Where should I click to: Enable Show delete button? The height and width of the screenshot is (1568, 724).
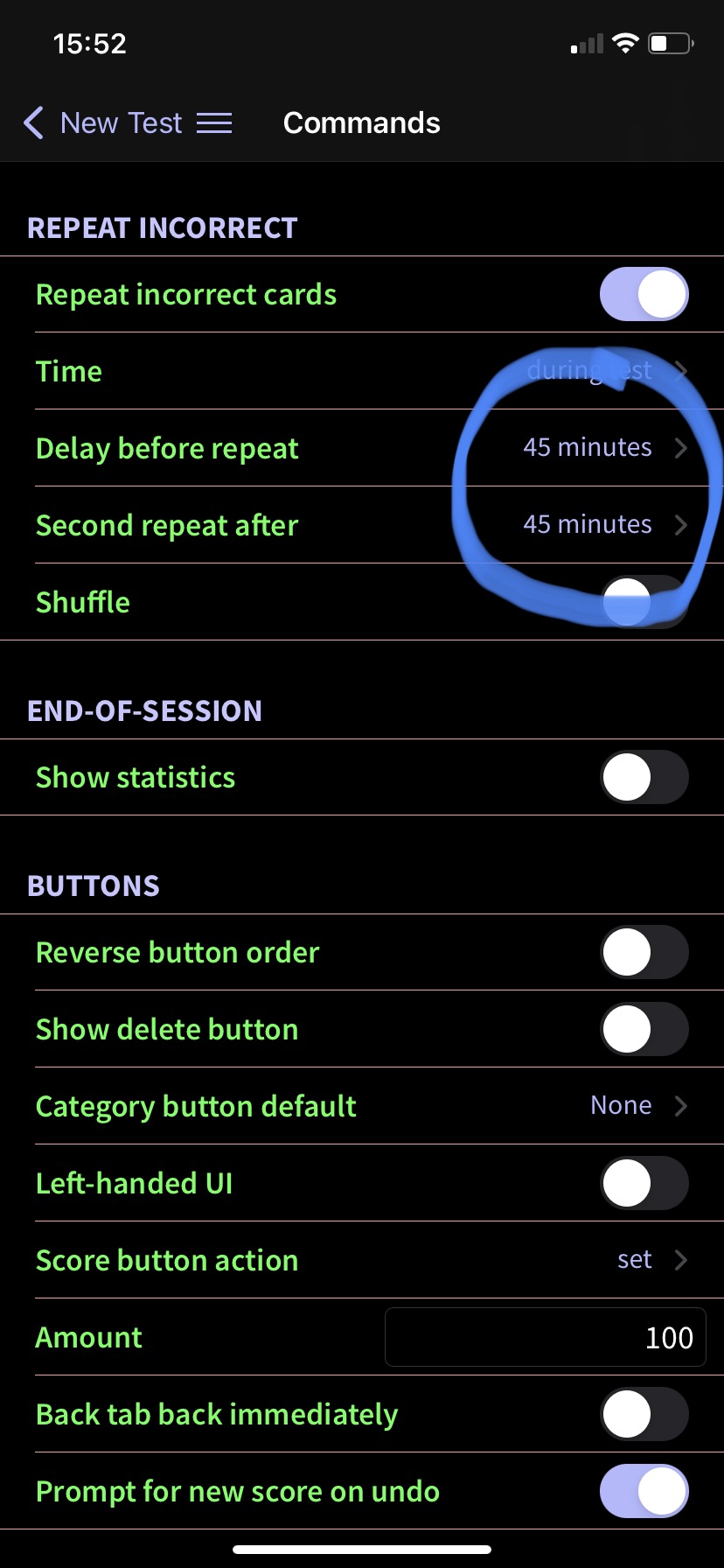pyautogui.click(x=644, y=1029)
